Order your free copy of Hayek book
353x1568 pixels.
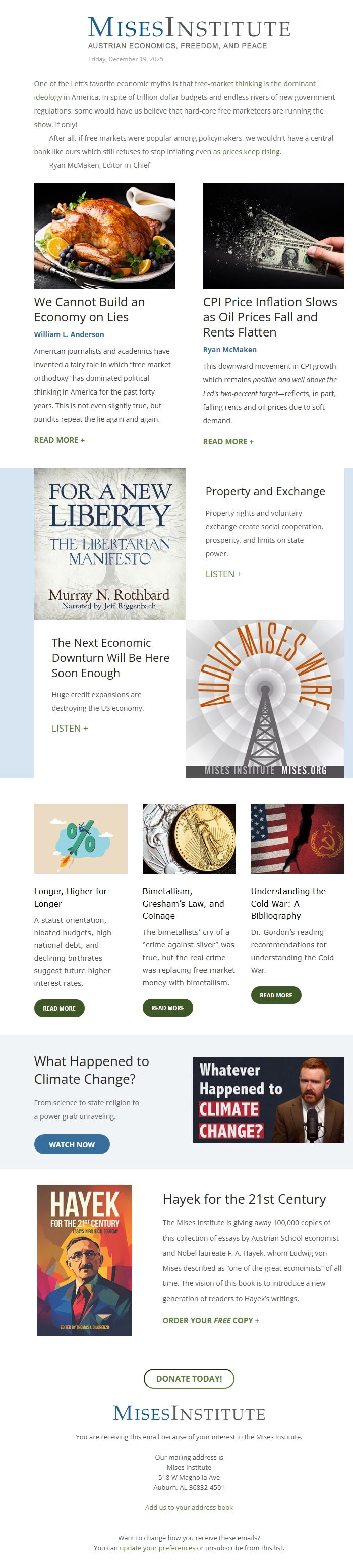pyautogui.click(x=211, y=1320)
